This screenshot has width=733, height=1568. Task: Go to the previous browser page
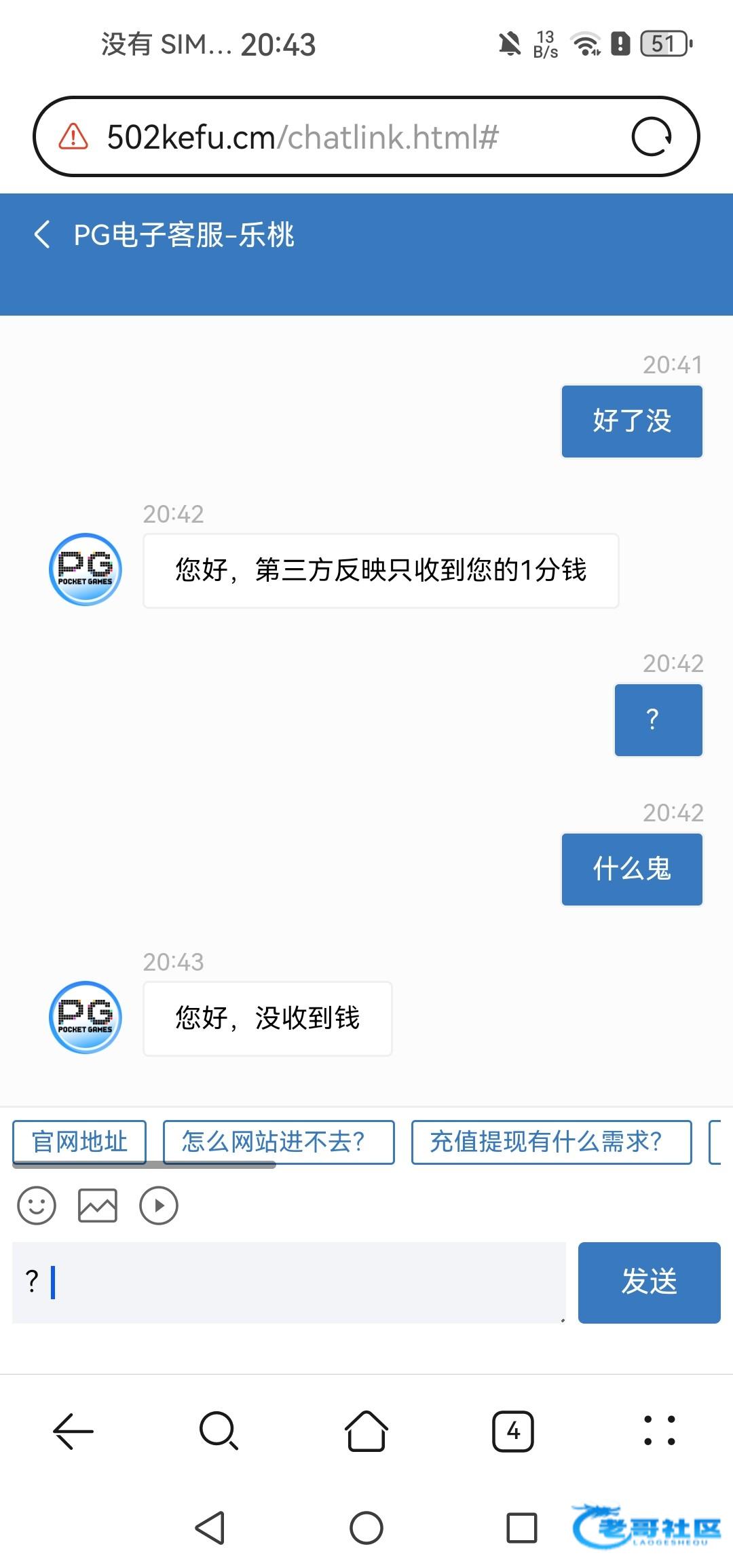point(73,1431)
